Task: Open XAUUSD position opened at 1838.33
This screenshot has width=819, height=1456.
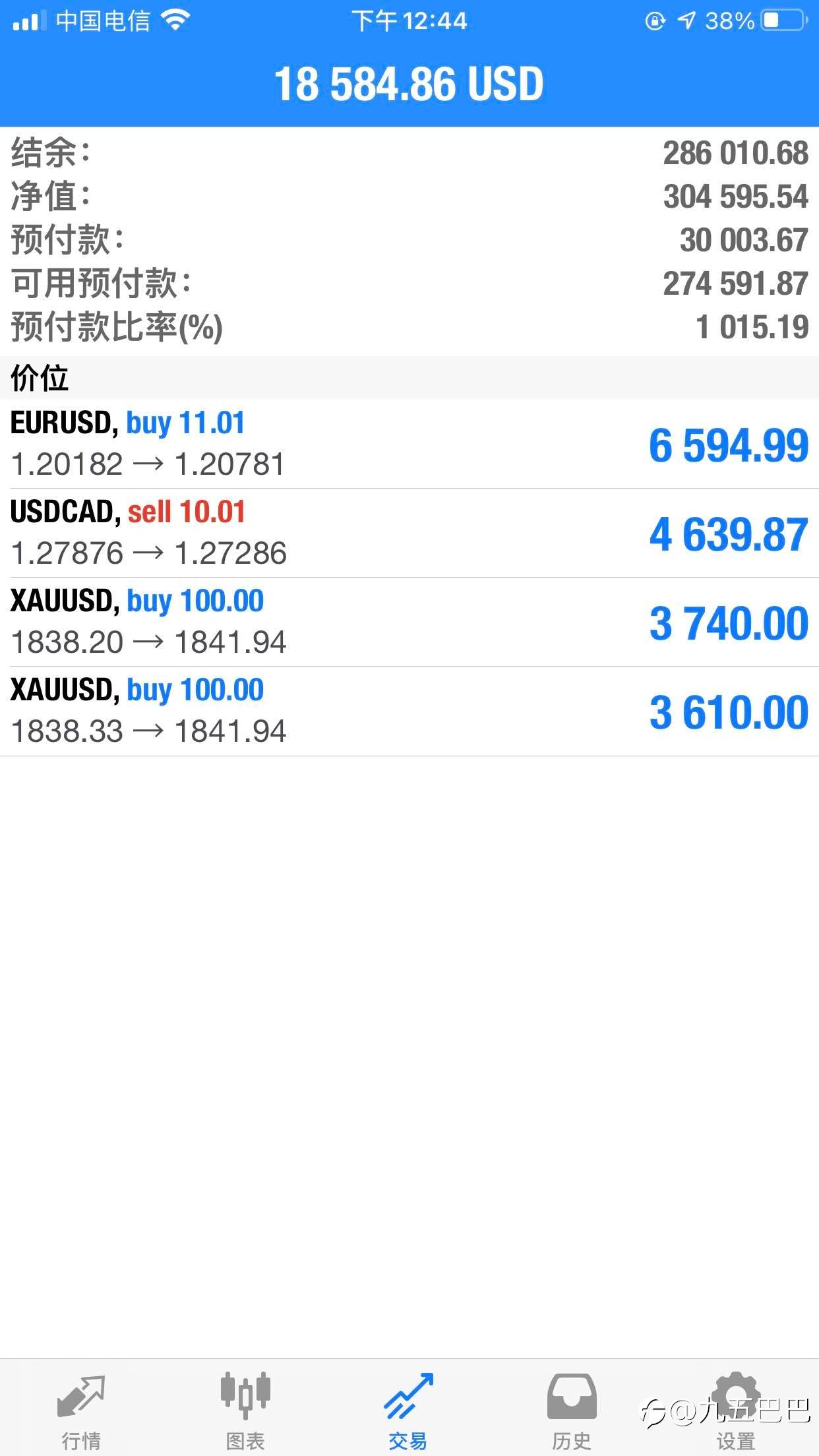Action: pos(409,711)
